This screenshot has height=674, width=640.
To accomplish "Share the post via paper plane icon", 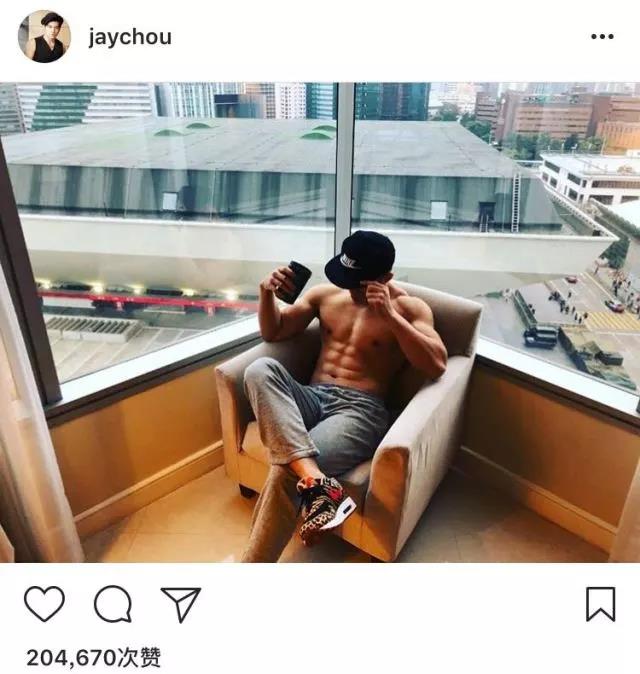I will click(181, 604).
